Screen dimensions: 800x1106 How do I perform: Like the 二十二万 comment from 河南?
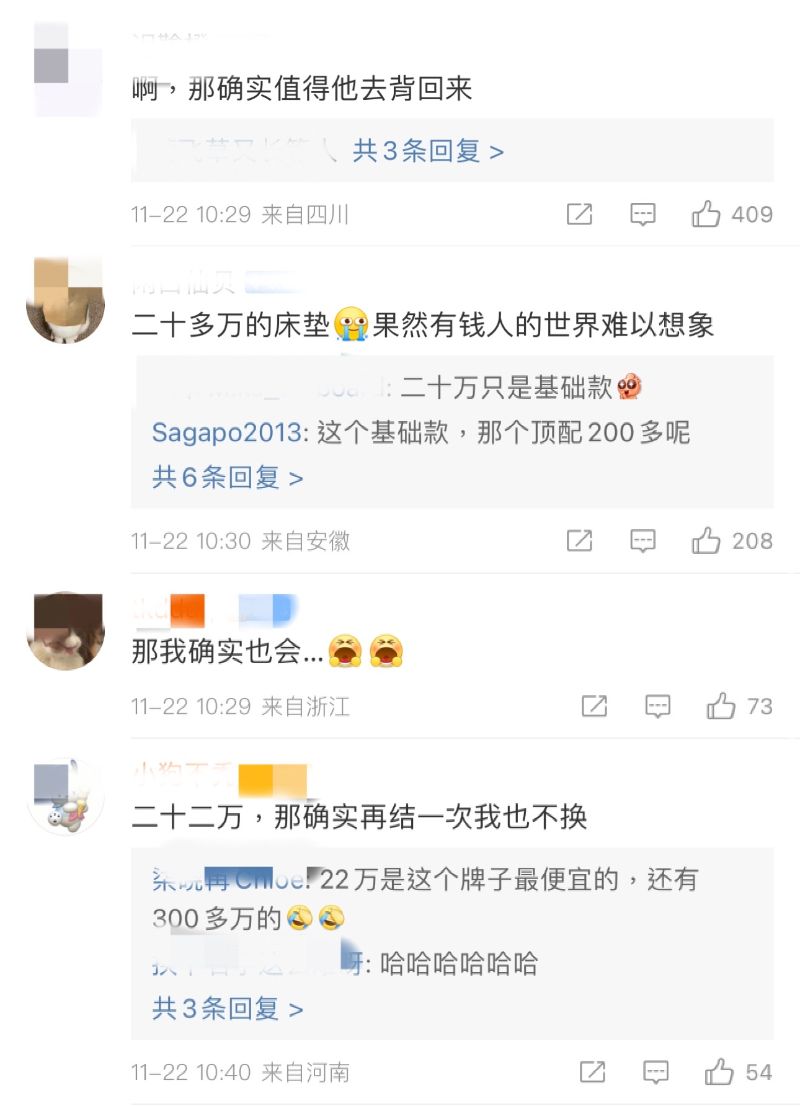coord(720,1072)
